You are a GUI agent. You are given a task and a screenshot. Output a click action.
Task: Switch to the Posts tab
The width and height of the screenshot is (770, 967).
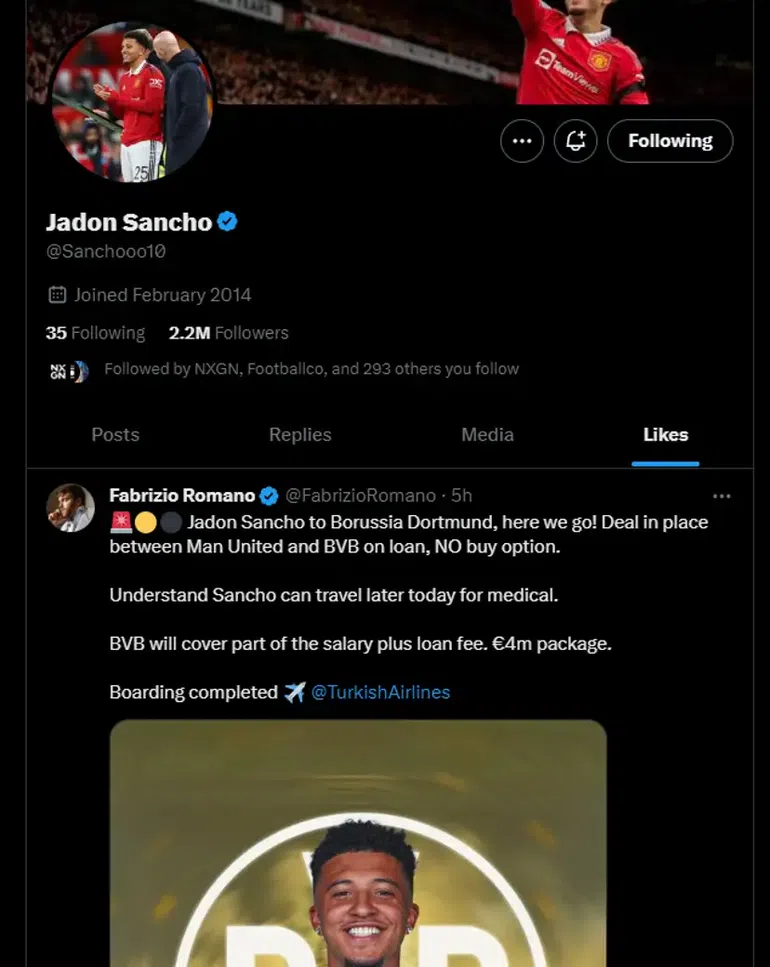(115, 435)
